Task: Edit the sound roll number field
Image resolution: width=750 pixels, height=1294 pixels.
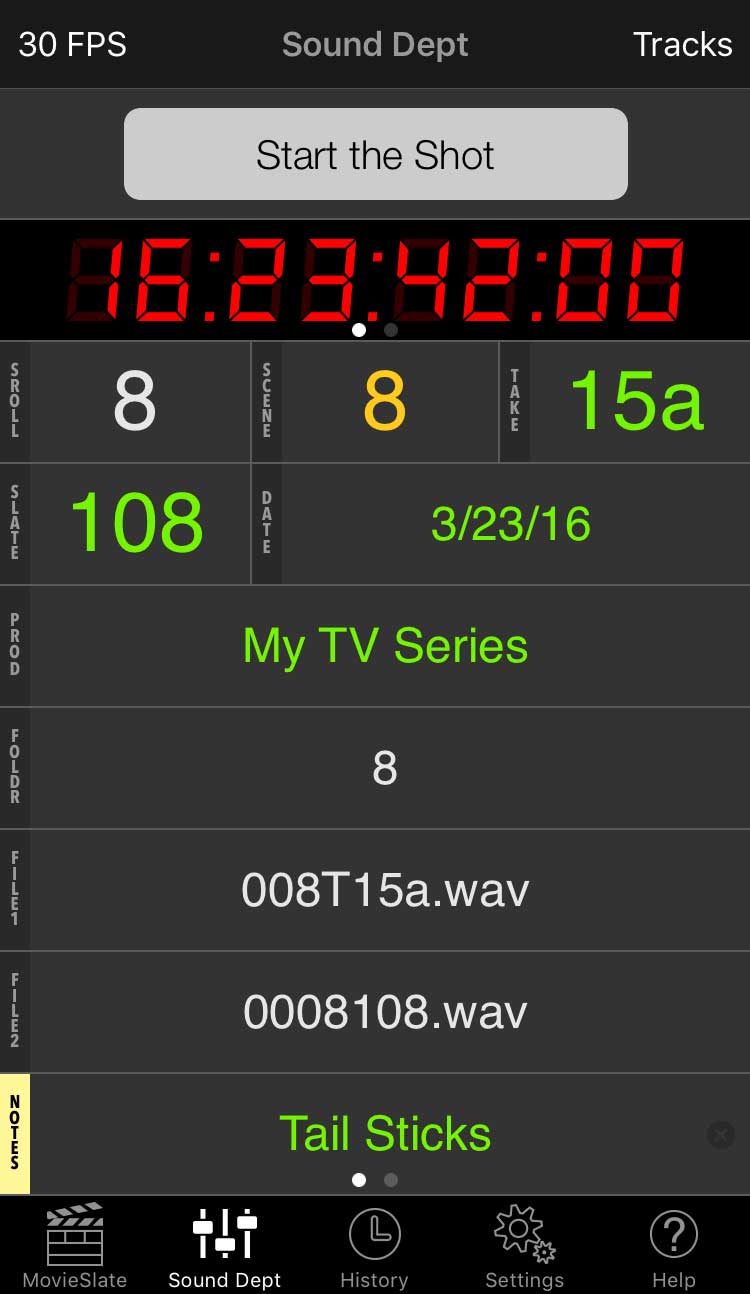Action: (x=135, y=402)
